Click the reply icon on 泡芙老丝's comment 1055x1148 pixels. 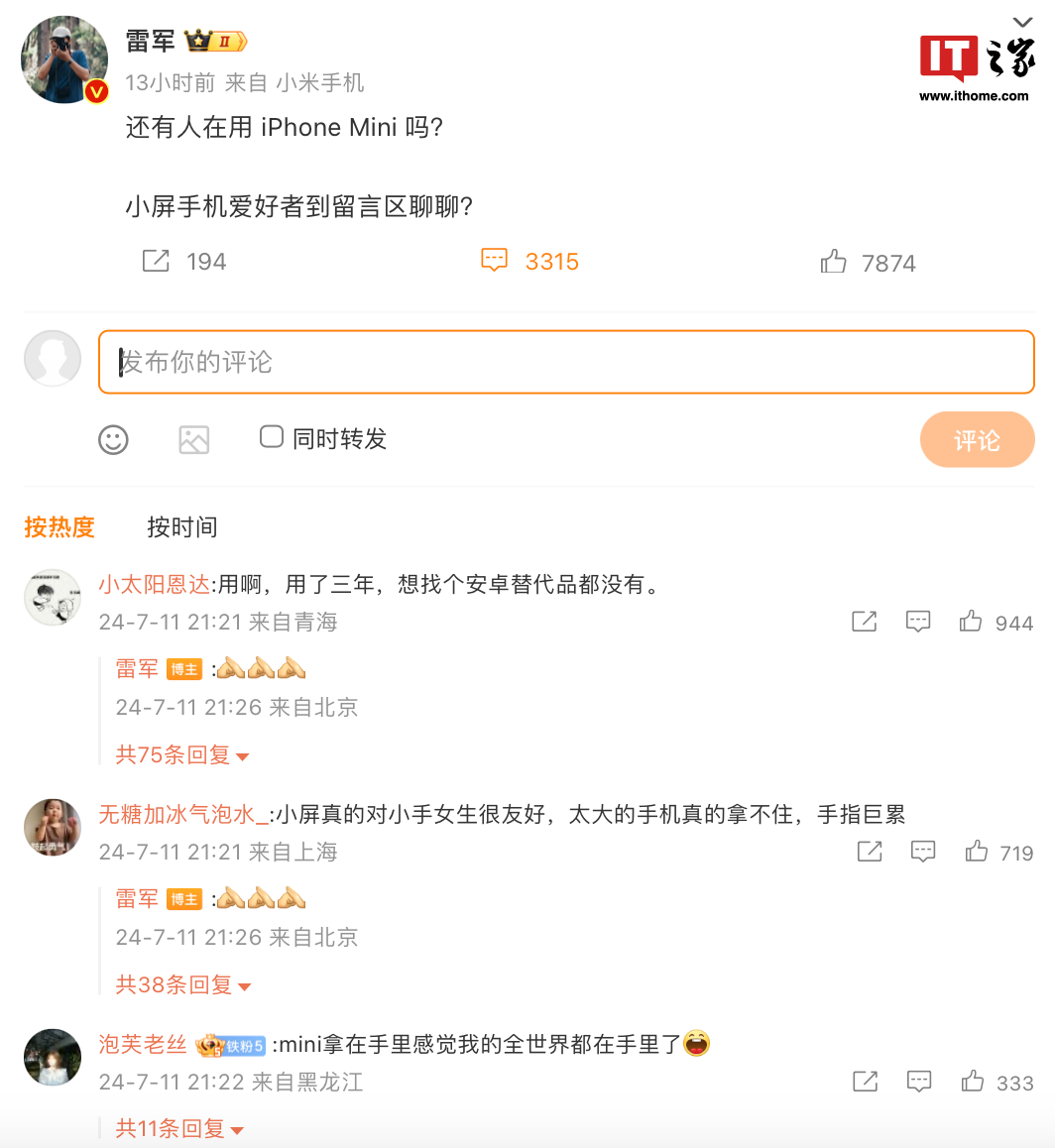pos(918,1082)
